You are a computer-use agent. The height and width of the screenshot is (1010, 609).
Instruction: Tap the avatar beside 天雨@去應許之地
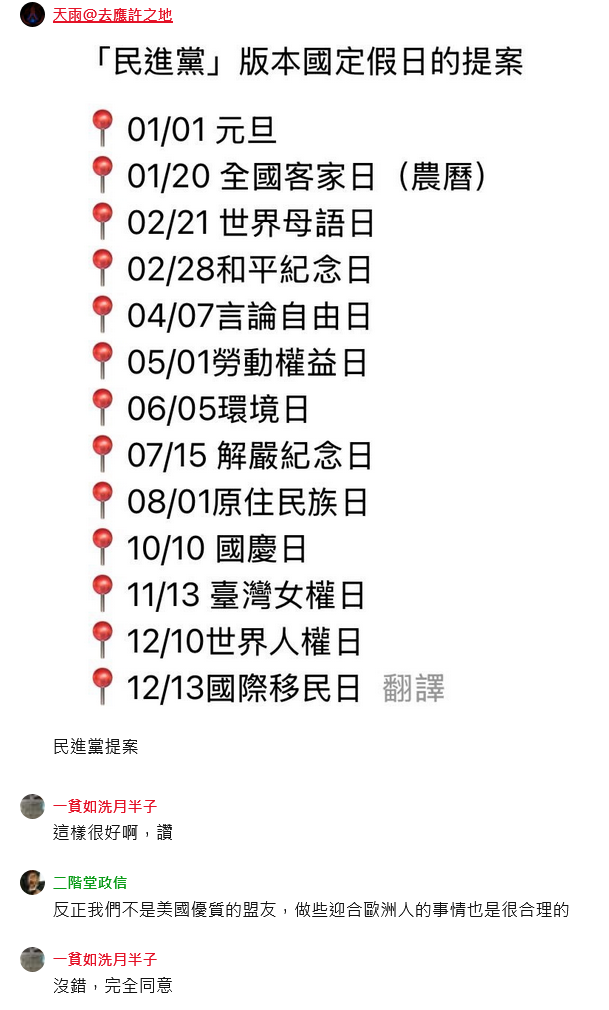(x=32, y=14)
